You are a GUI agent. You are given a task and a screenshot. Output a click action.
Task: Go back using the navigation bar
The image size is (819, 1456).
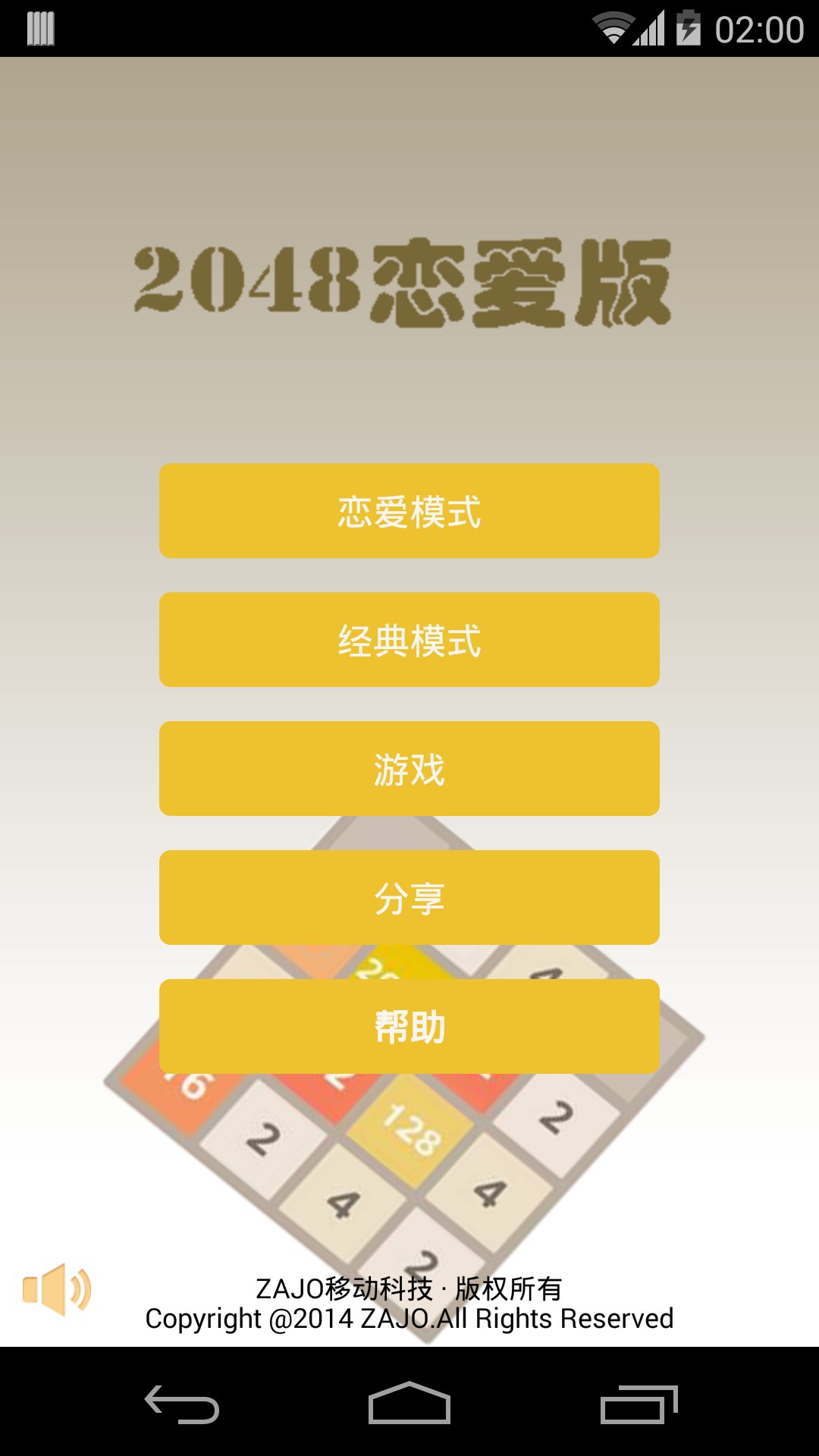(x=182, y=1404)
